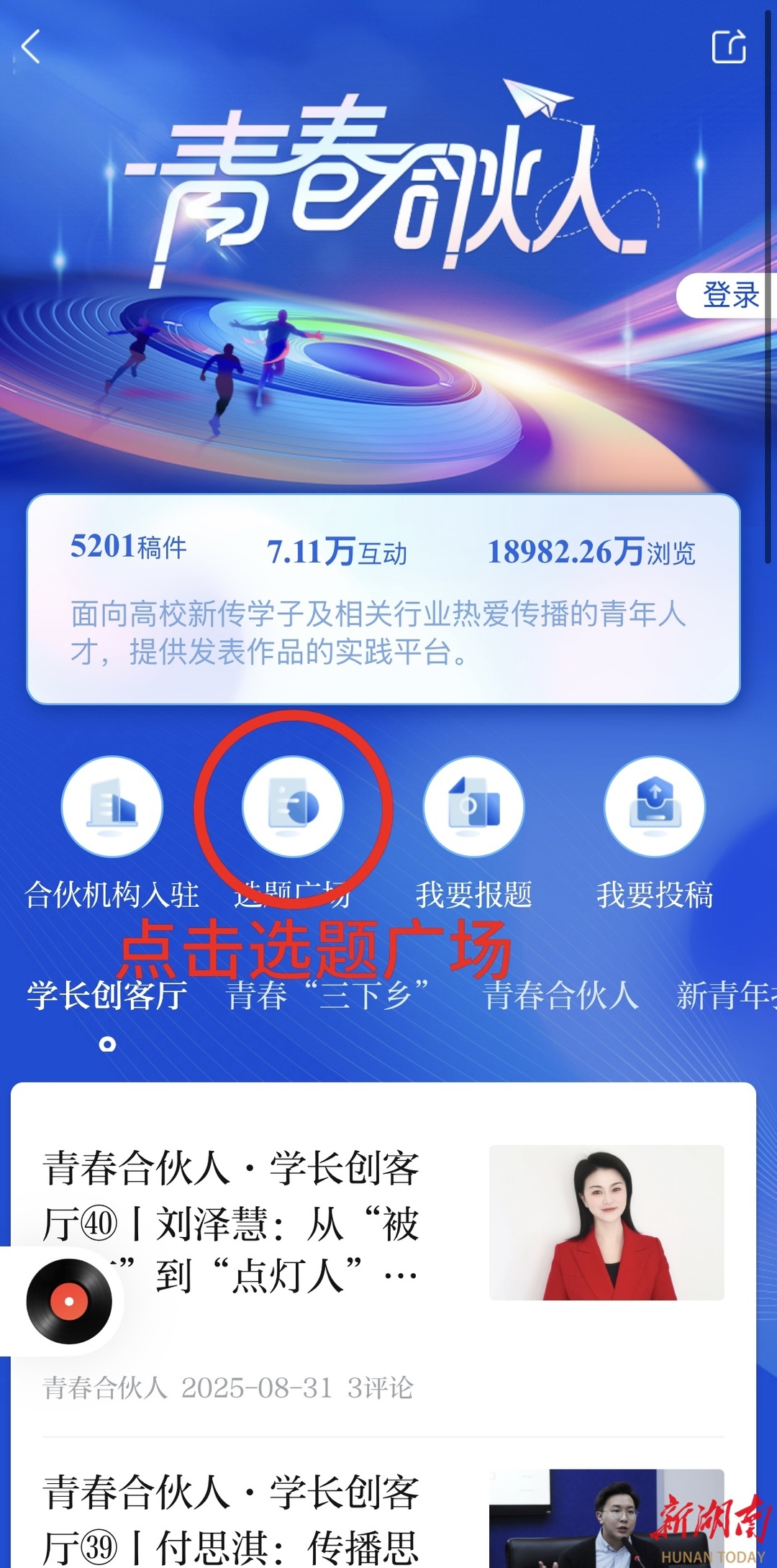777x1568 pixels.
Task: Open 我要报题
Action: [x=473, y=806]
